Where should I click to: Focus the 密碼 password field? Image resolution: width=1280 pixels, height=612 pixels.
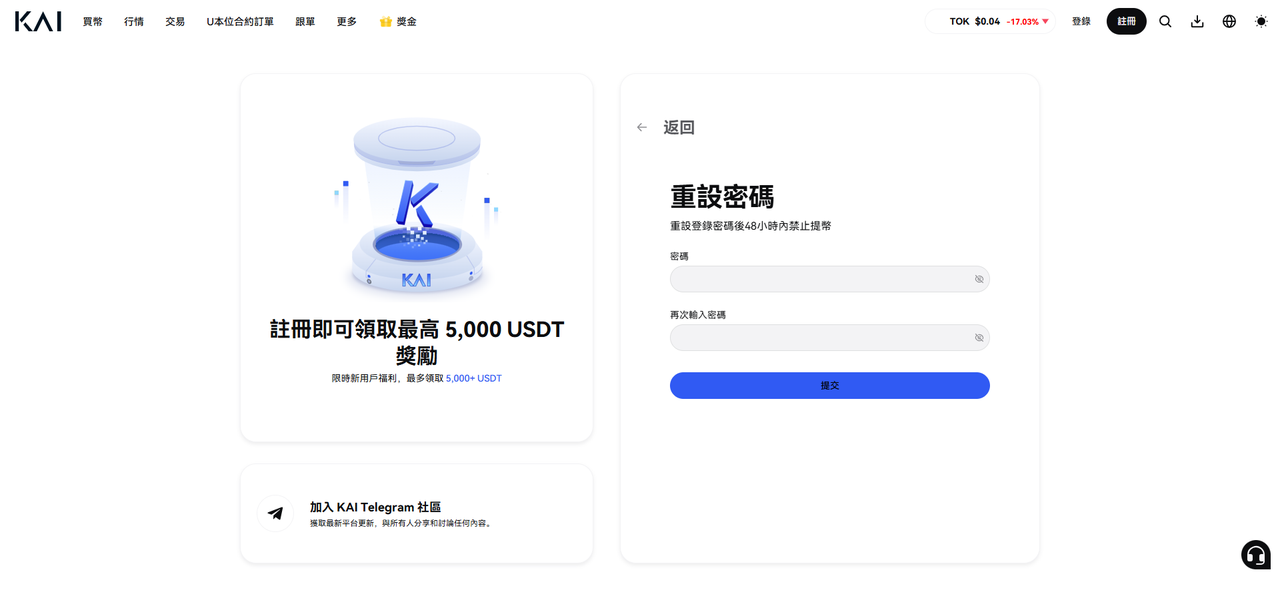(820, 279)
